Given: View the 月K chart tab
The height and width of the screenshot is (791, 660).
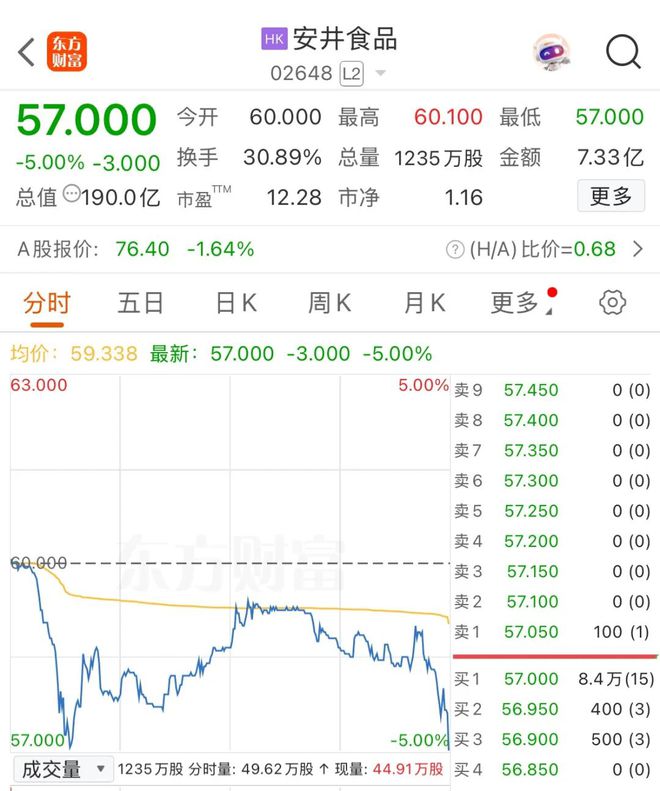Looking at the screenshot, I should point(424,303).
